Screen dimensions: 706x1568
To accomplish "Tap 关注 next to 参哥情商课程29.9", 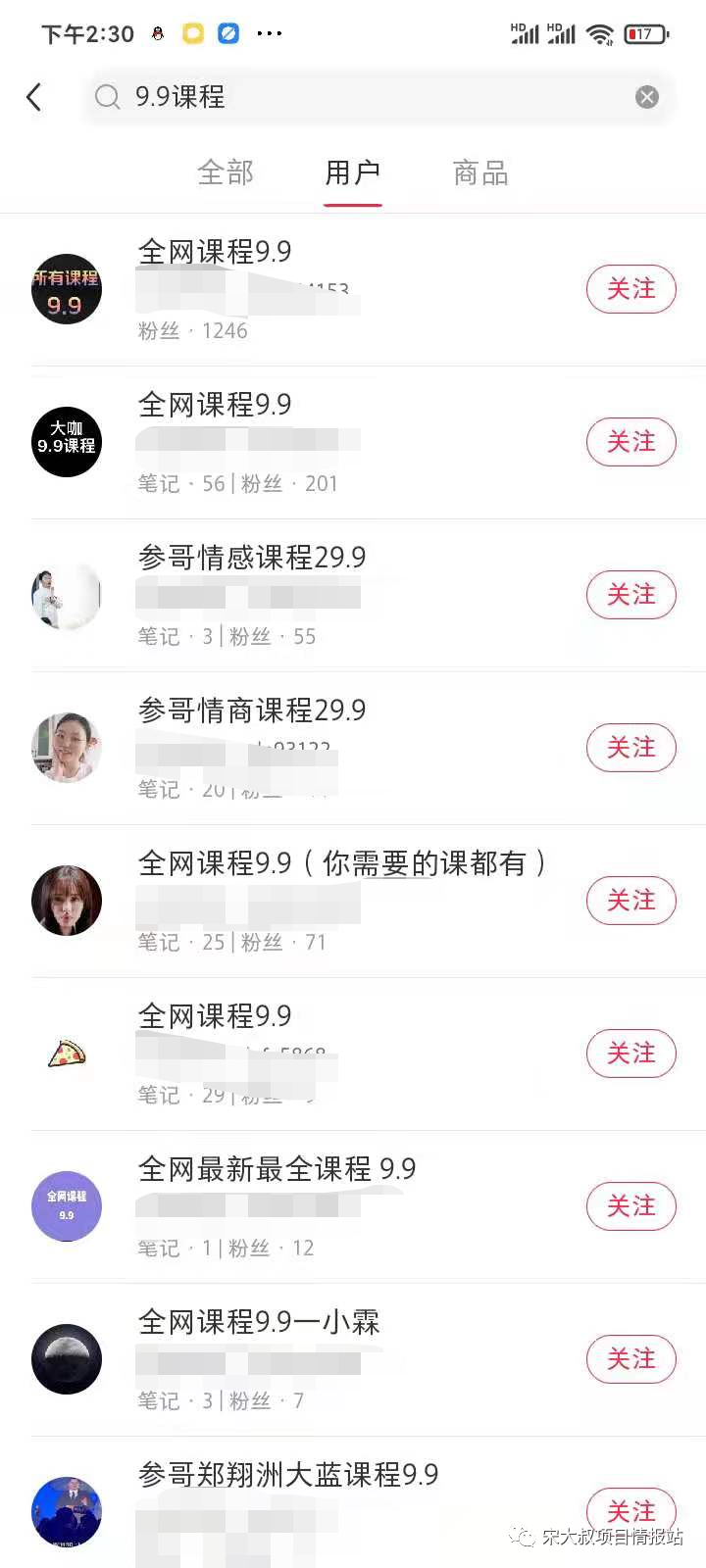I will tap(630, 748).
